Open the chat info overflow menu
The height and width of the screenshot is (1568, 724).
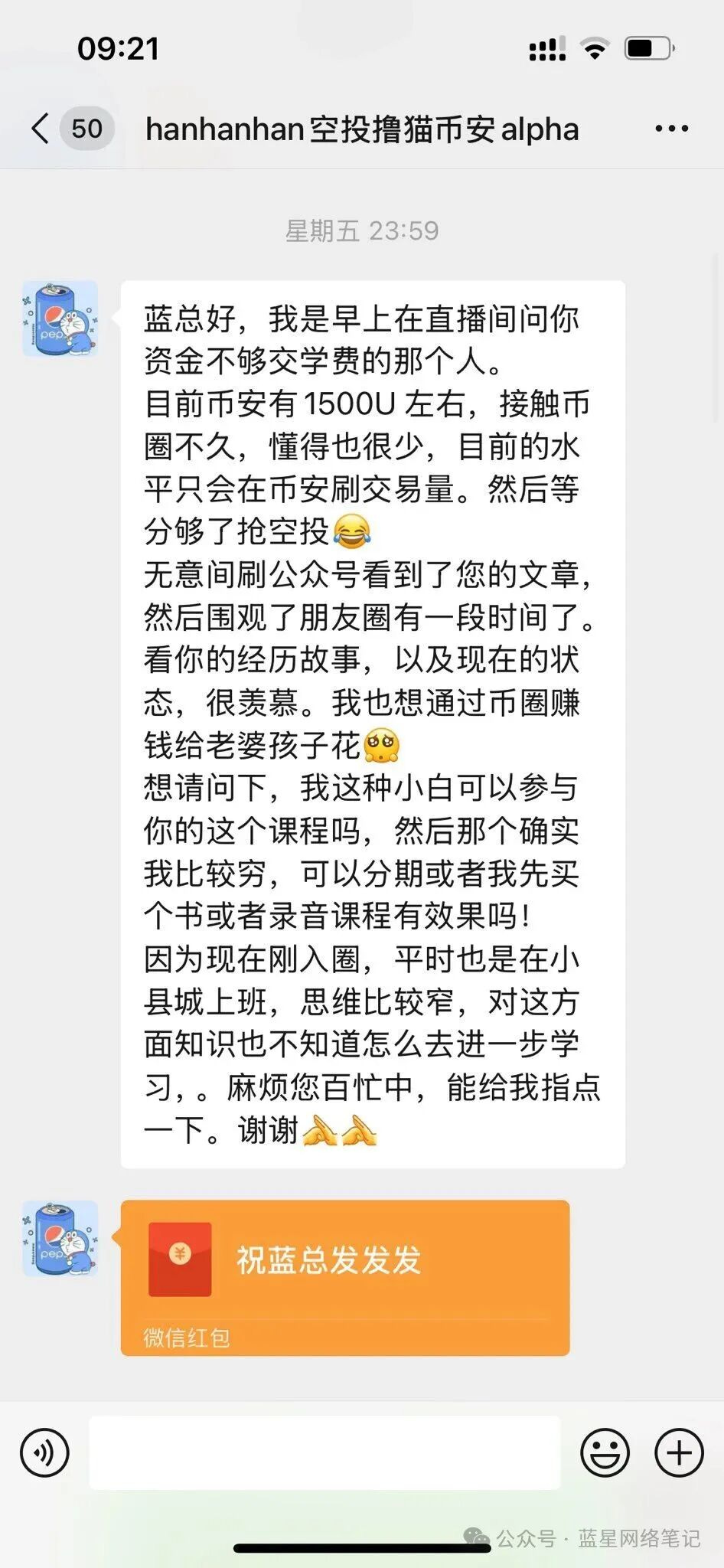[x=671, y=129]
